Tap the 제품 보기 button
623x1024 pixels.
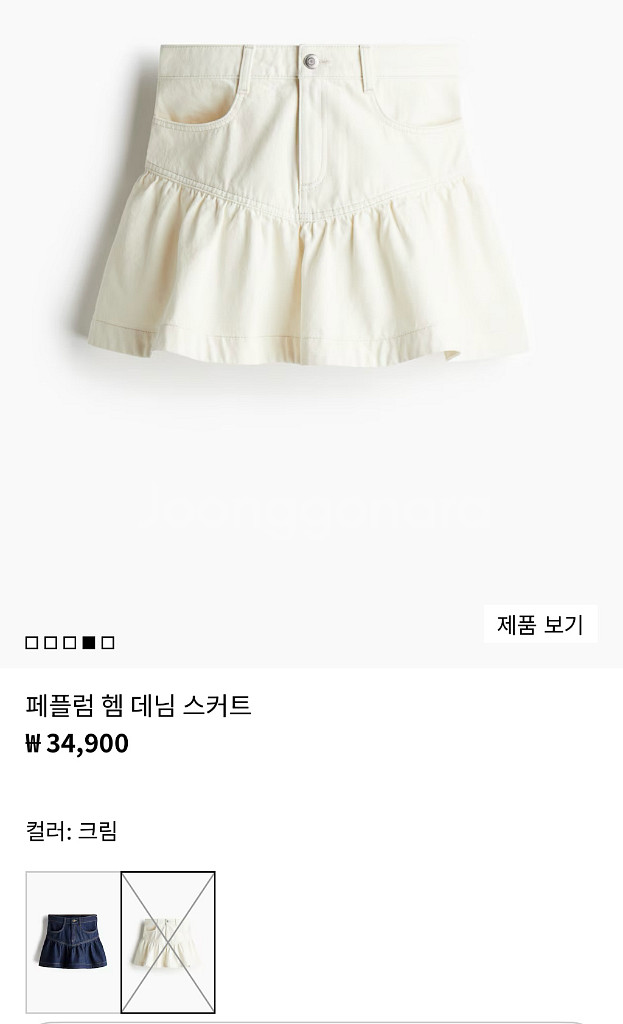click(x=539, y=625)
